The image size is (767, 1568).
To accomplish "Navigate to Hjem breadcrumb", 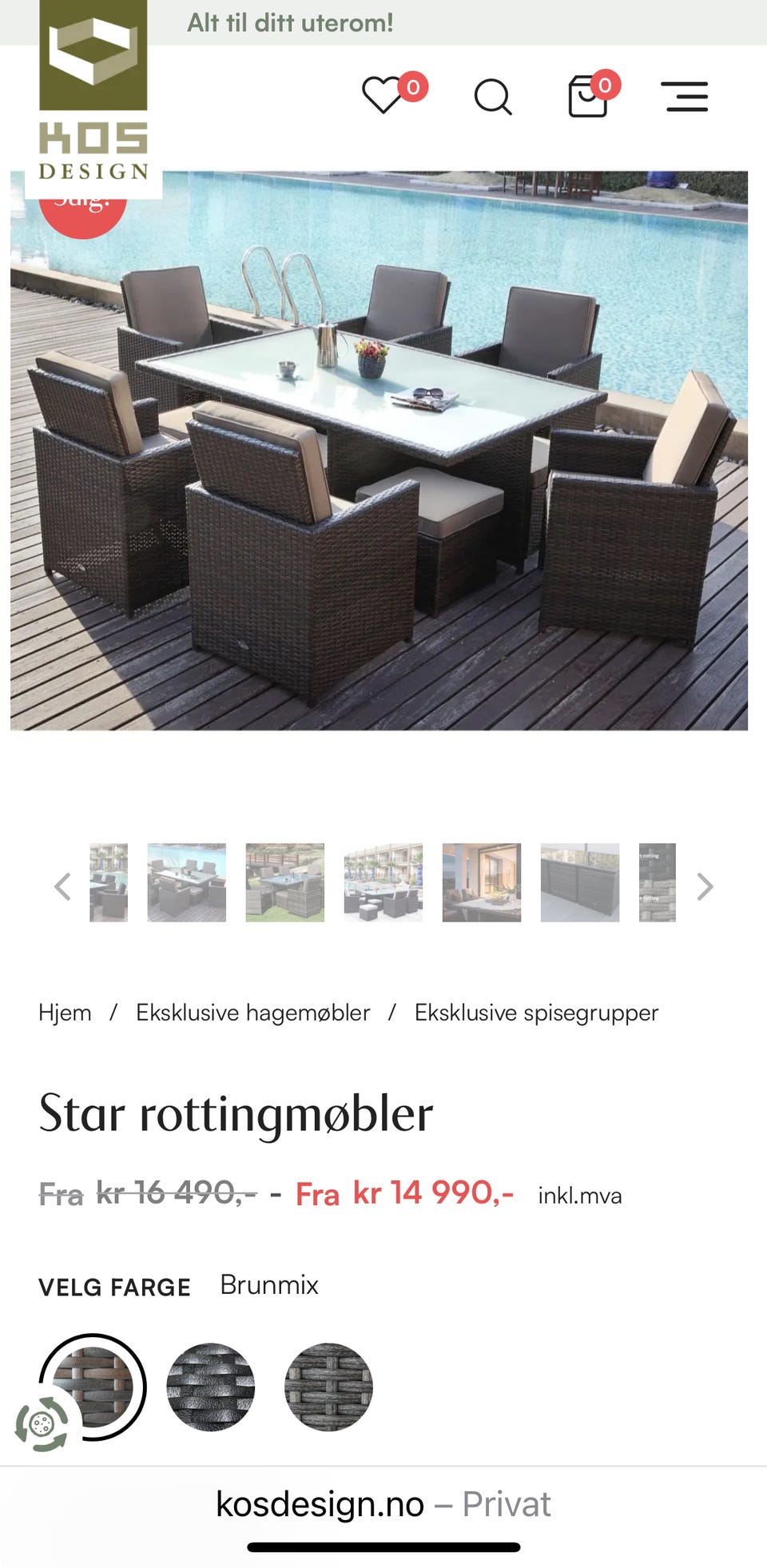I will coord(65,1012).
